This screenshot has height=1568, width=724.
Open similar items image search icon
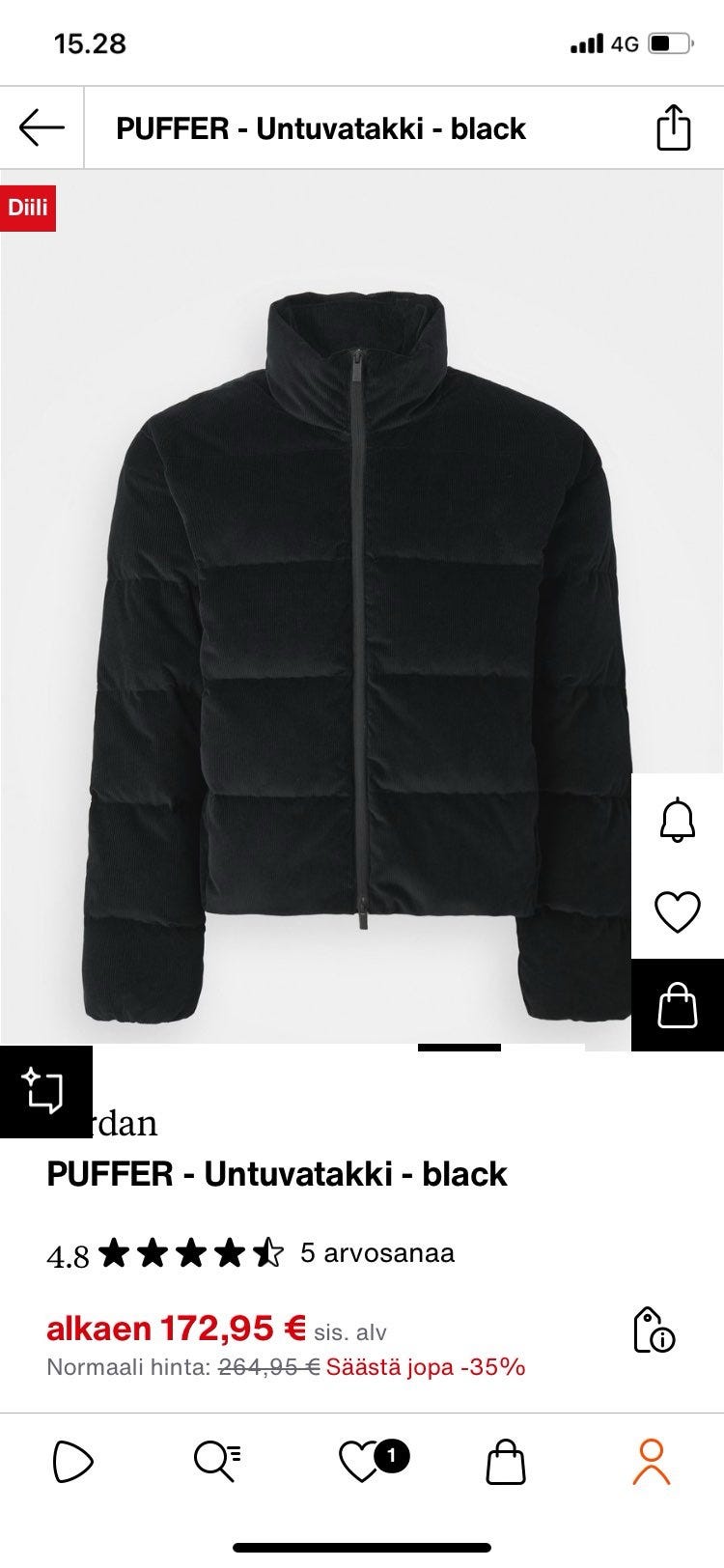coord(45,1092)
